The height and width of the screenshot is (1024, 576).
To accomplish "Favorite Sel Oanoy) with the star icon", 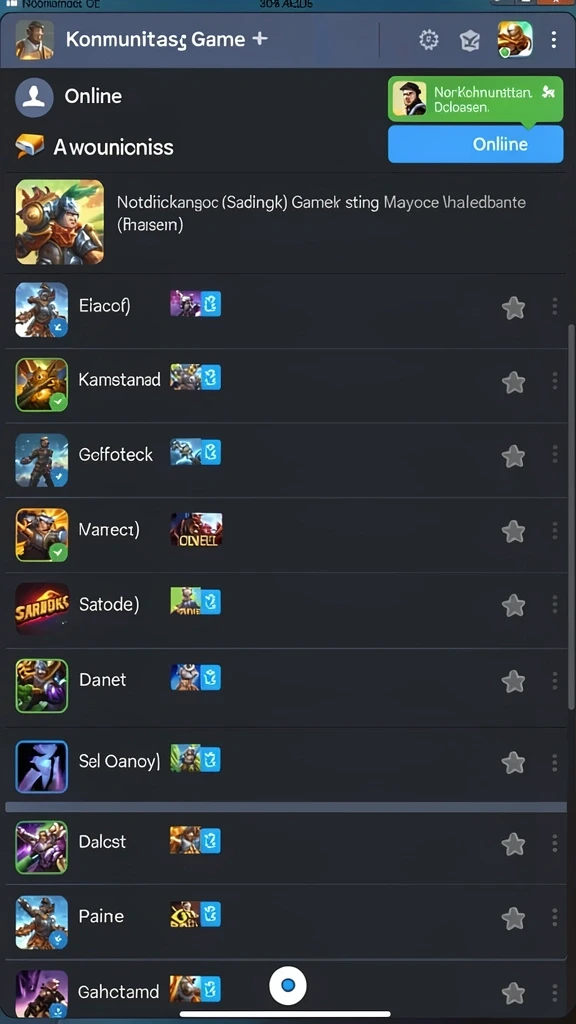I will [513, 762].
